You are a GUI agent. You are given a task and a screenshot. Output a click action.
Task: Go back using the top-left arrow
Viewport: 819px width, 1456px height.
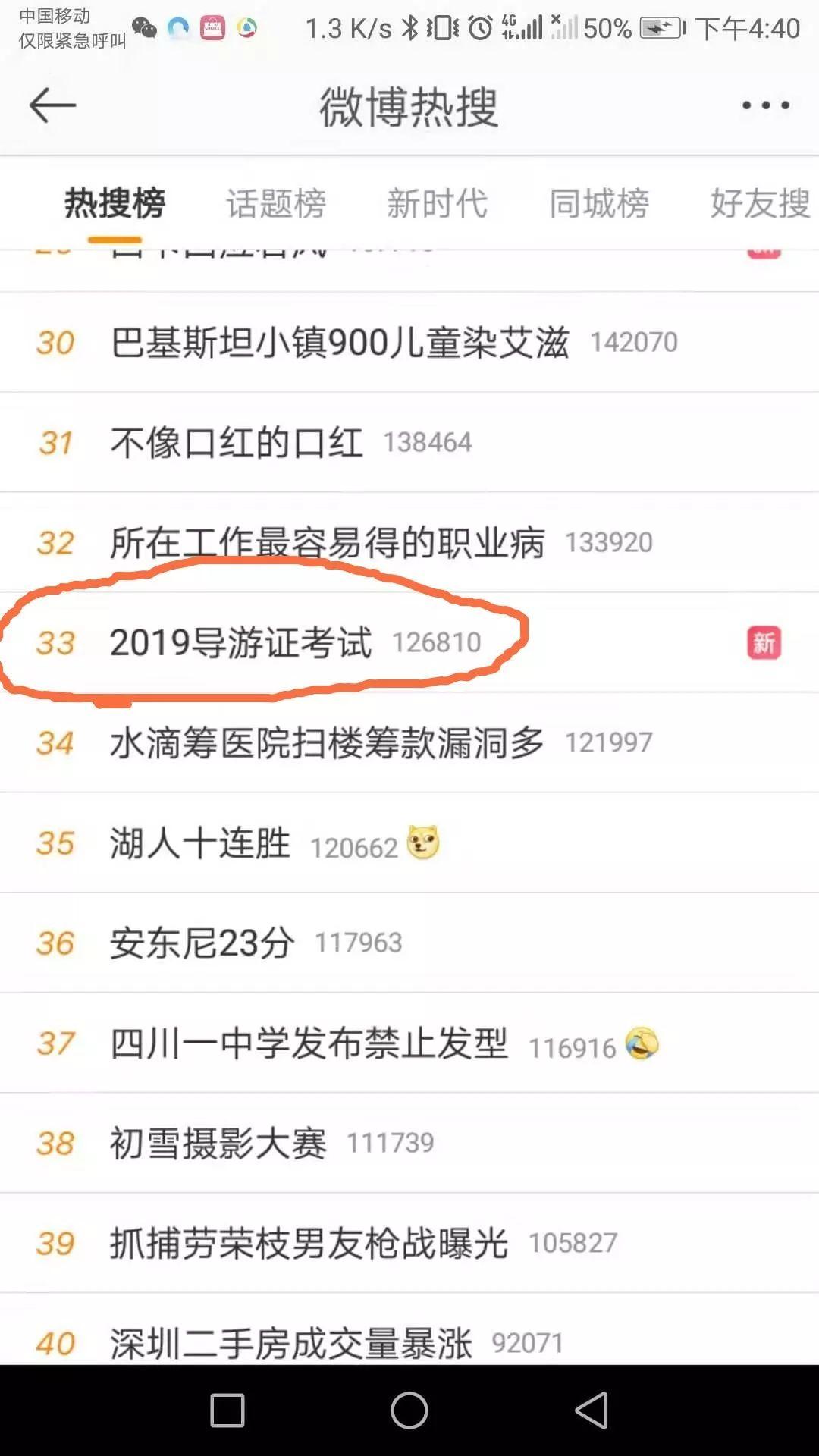tap(52, 105)
